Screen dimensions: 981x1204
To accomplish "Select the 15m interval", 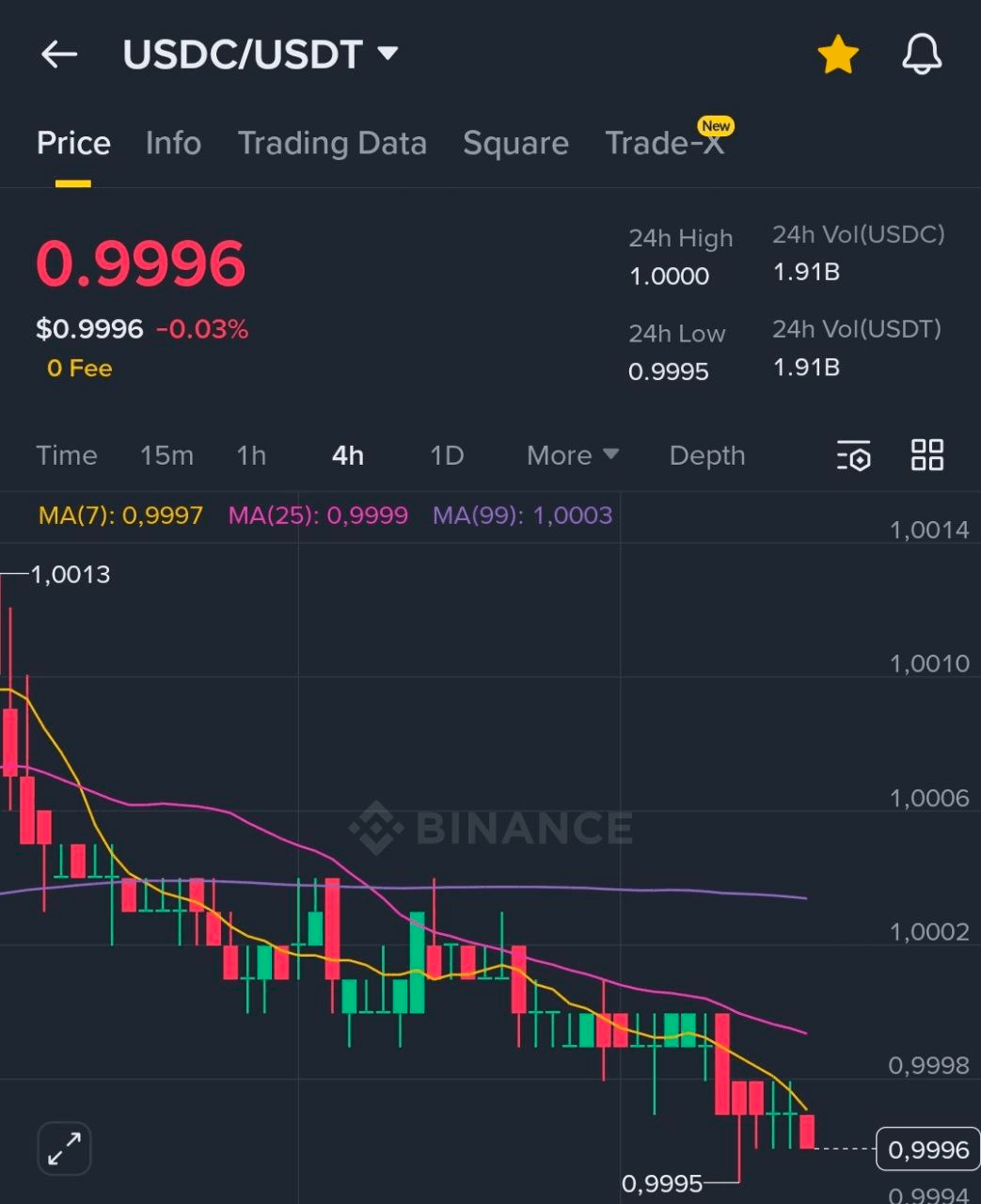I will pos(166,455).
